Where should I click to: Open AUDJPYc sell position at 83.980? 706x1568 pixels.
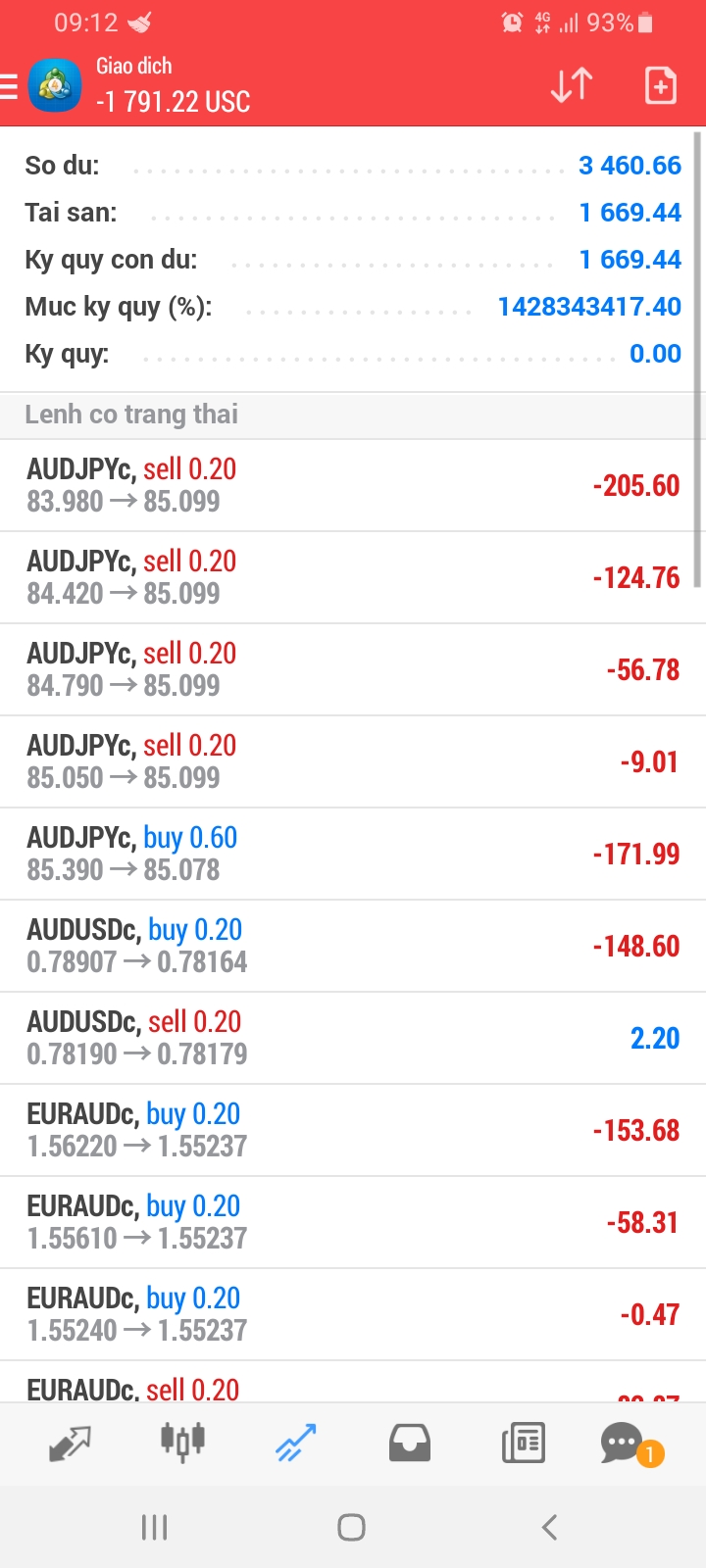(353, 485)
